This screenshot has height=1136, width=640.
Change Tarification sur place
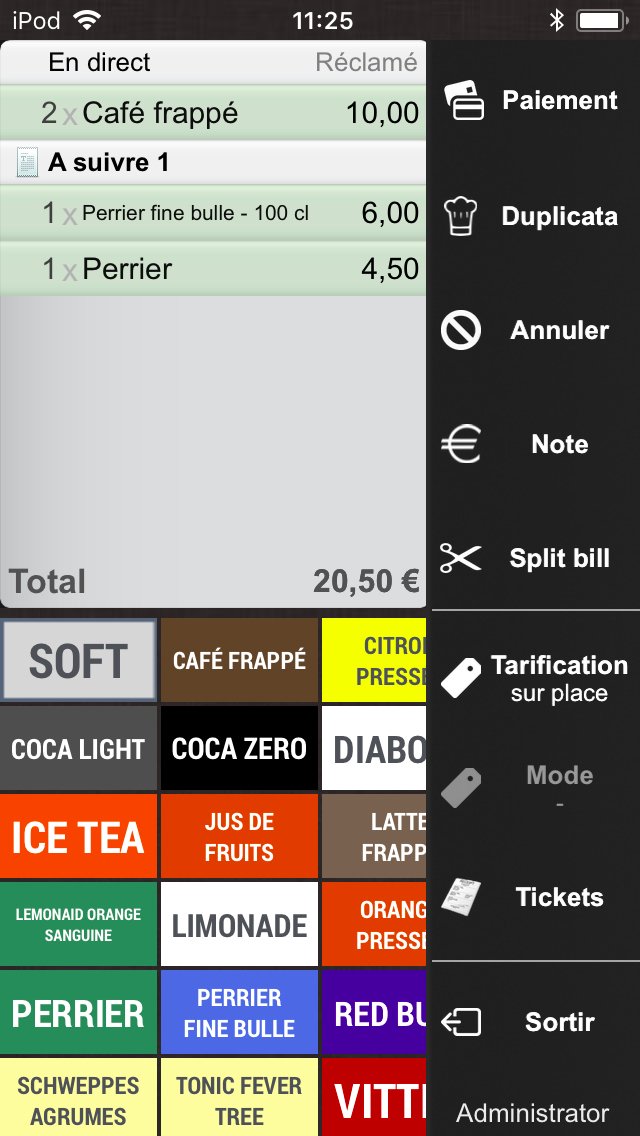(533, 678)
